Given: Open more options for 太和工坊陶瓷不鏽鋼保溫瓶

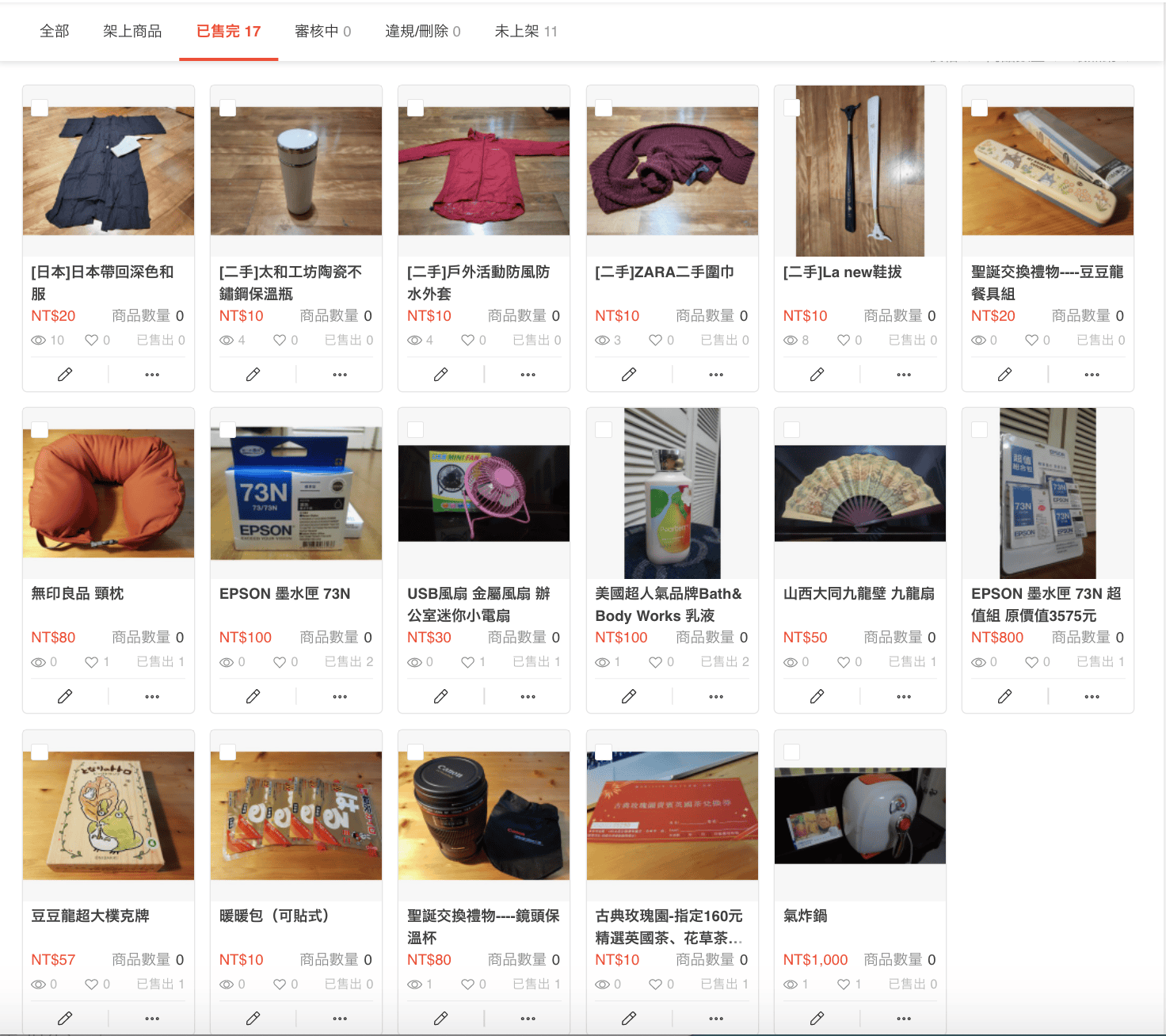Looking at the screenshot, I should [340, 375].
